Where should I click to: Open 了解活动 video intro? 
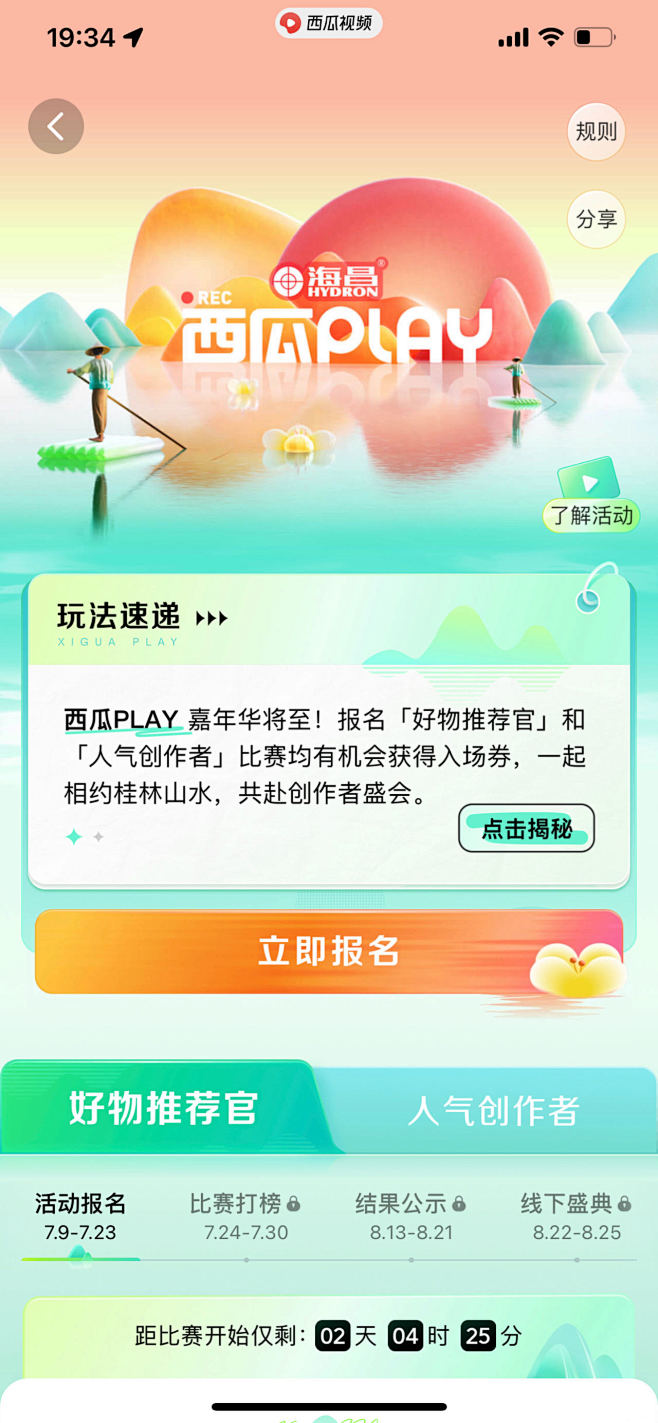[x=590, y=497]
